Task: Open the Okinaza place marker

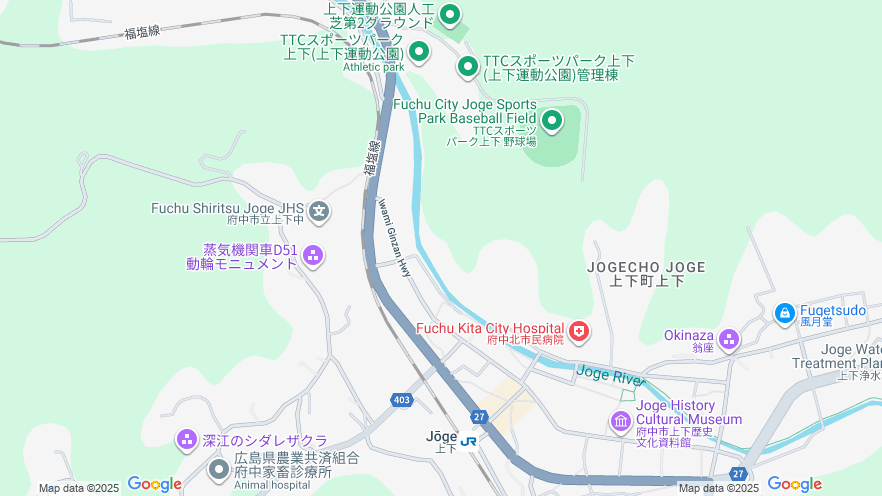Action: 729,340
